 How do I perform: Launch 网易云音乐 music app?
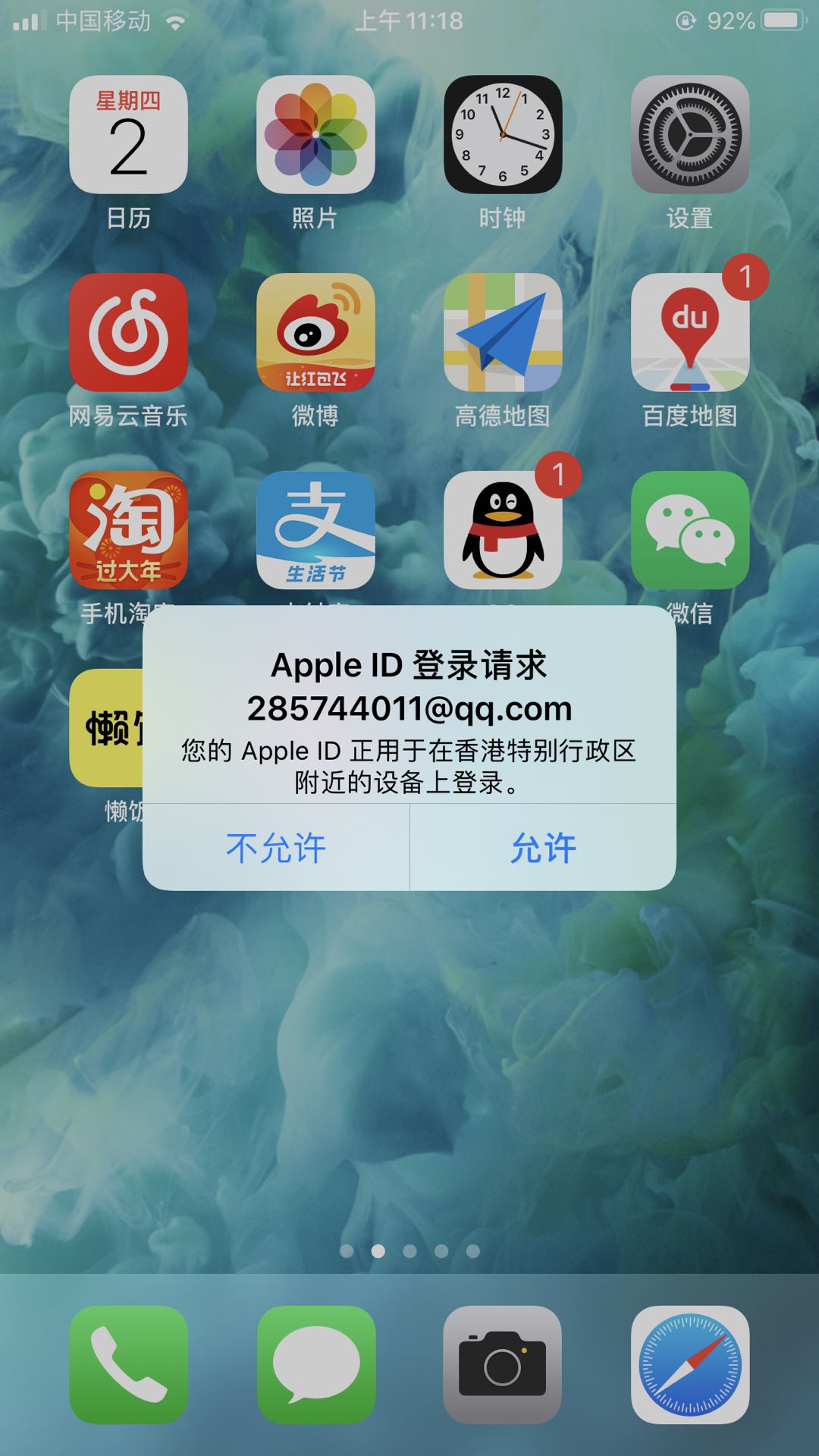click(x=128, y=332)
